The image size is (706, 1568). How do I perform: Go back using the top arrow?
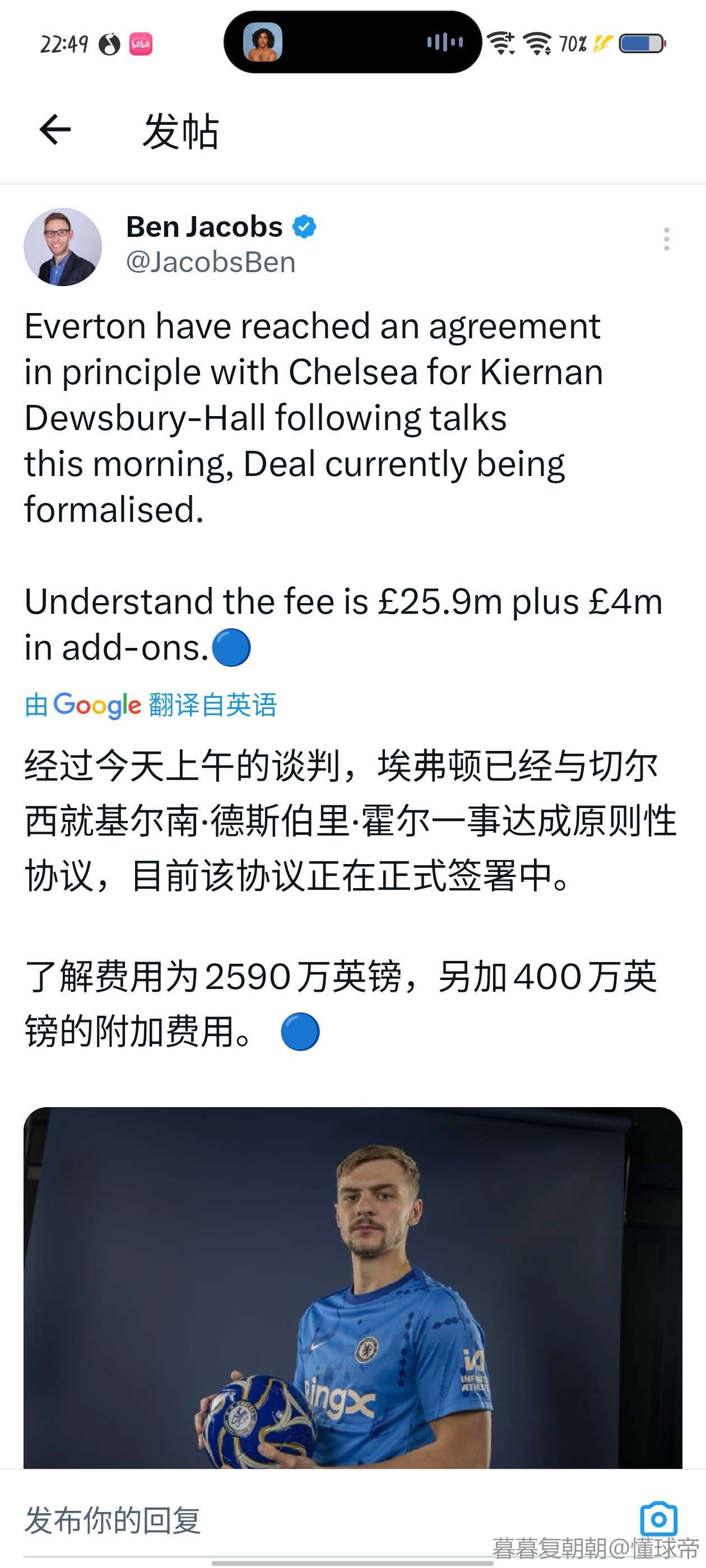coord(55,130)
